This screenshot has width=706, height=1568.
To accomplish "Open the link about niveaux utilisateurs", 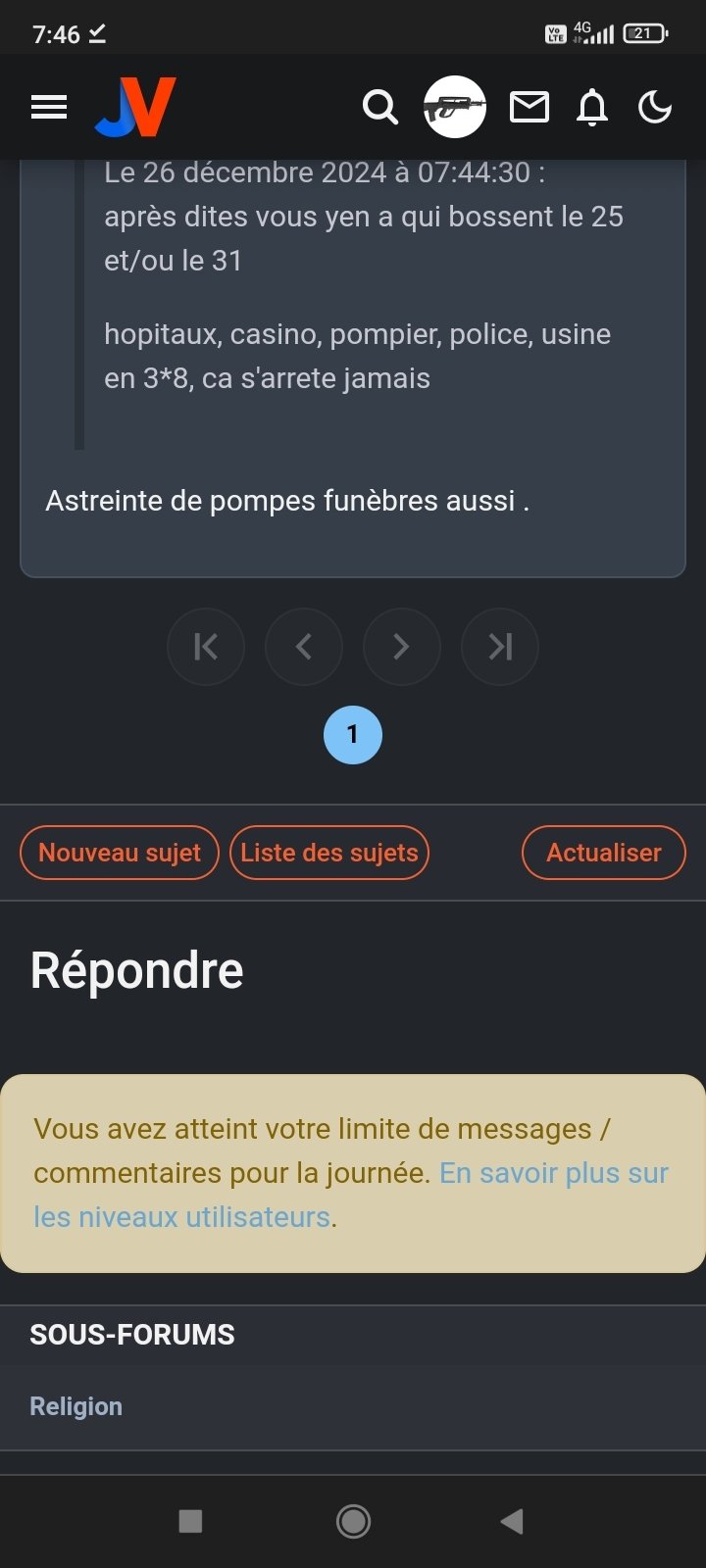I will tap(351, 1195).
